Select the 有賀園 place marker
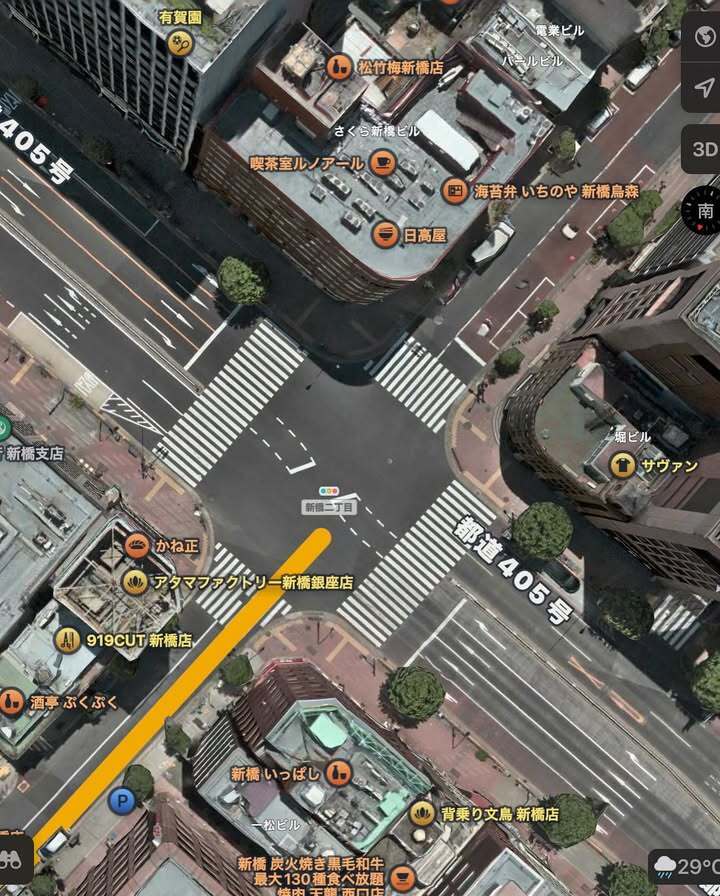Screen dimensions: 720x896 pyautogui.click(x=181, y=42)
